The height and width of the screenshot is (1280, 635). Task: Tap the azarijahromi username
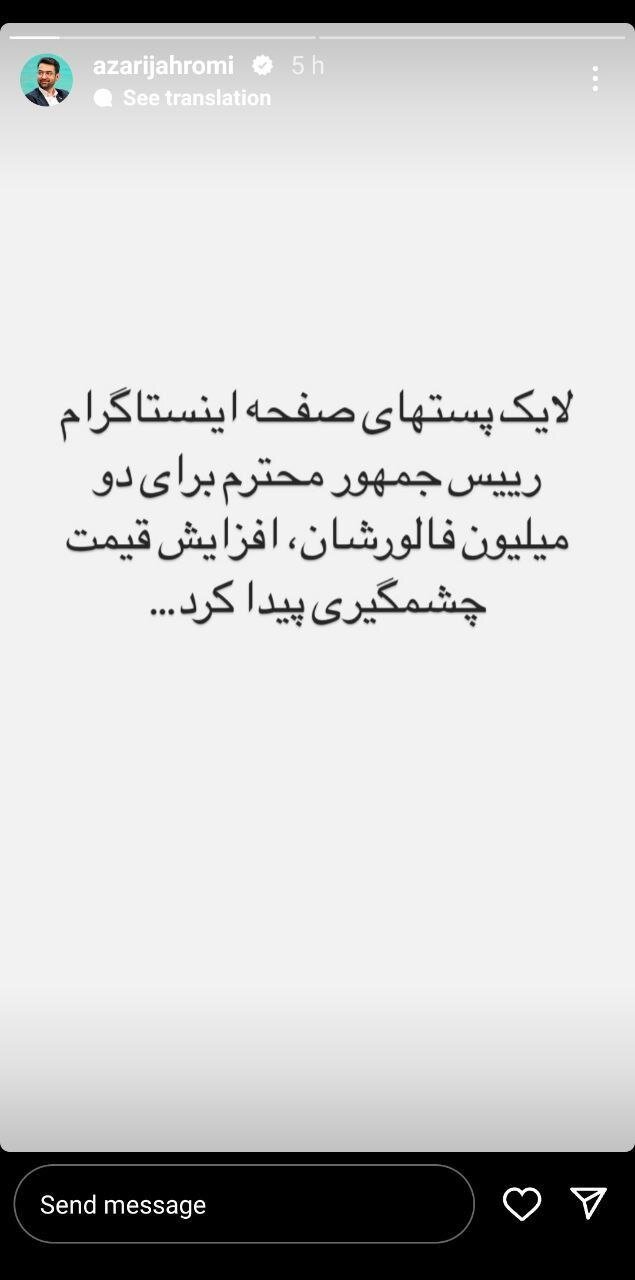pyautogui.click(x=163, y=65)
